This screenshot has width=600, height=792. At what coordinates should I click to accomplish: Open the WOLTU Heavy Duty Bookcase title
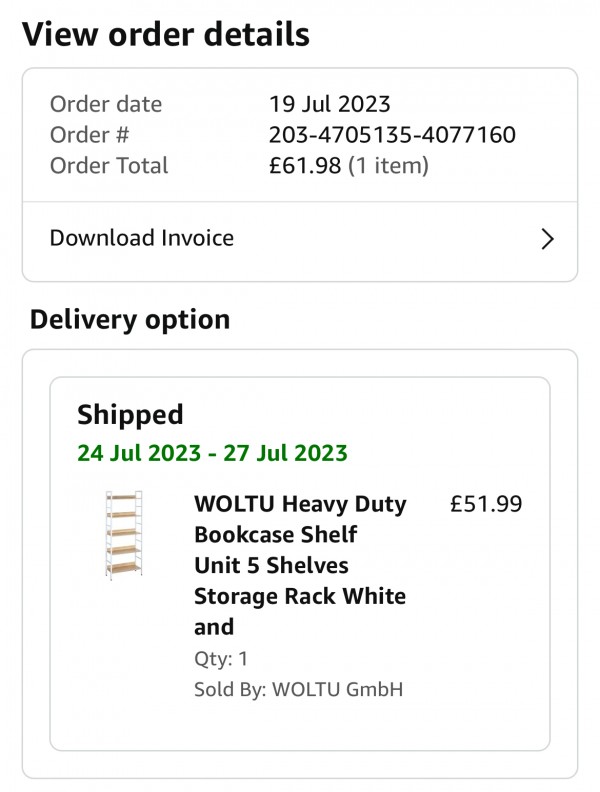[x=300, y=565]
